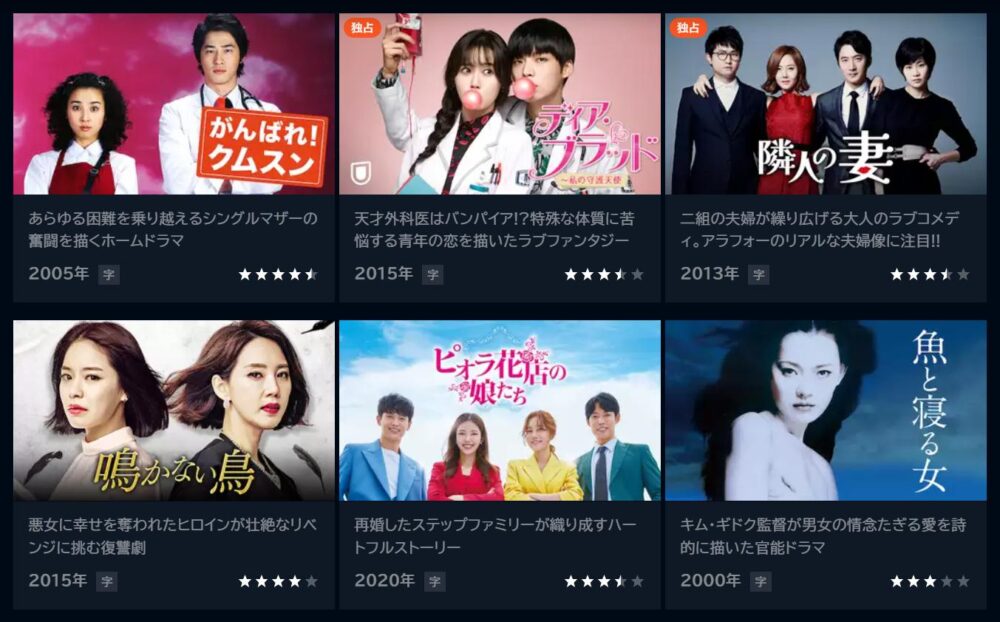Open the 魚と寝る女 movie tile
The height and width of the screenshot is (622, 1000).
[826, 410]
